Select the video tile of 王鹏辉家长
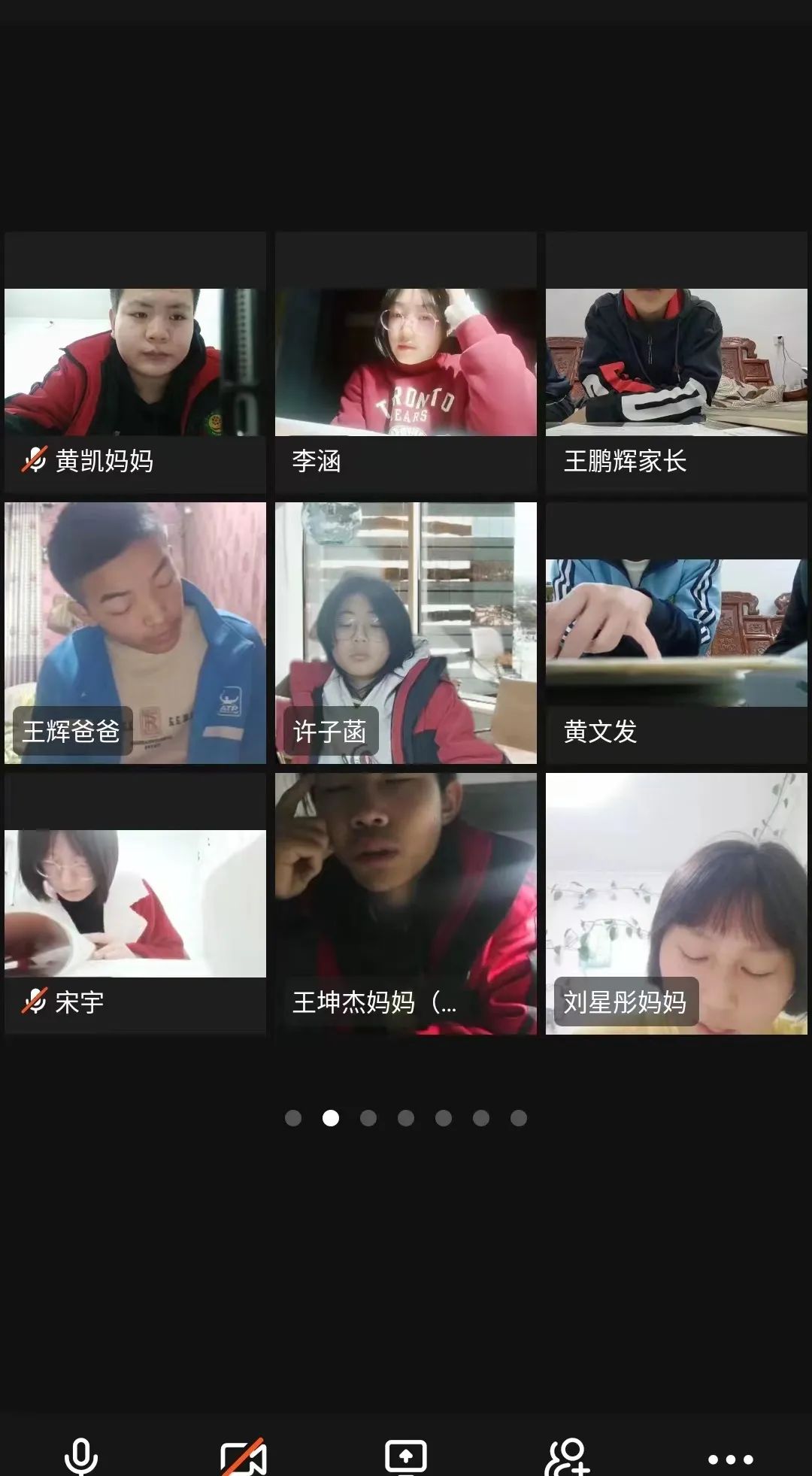Viewport: 812px width, 1476px height. 677,362
